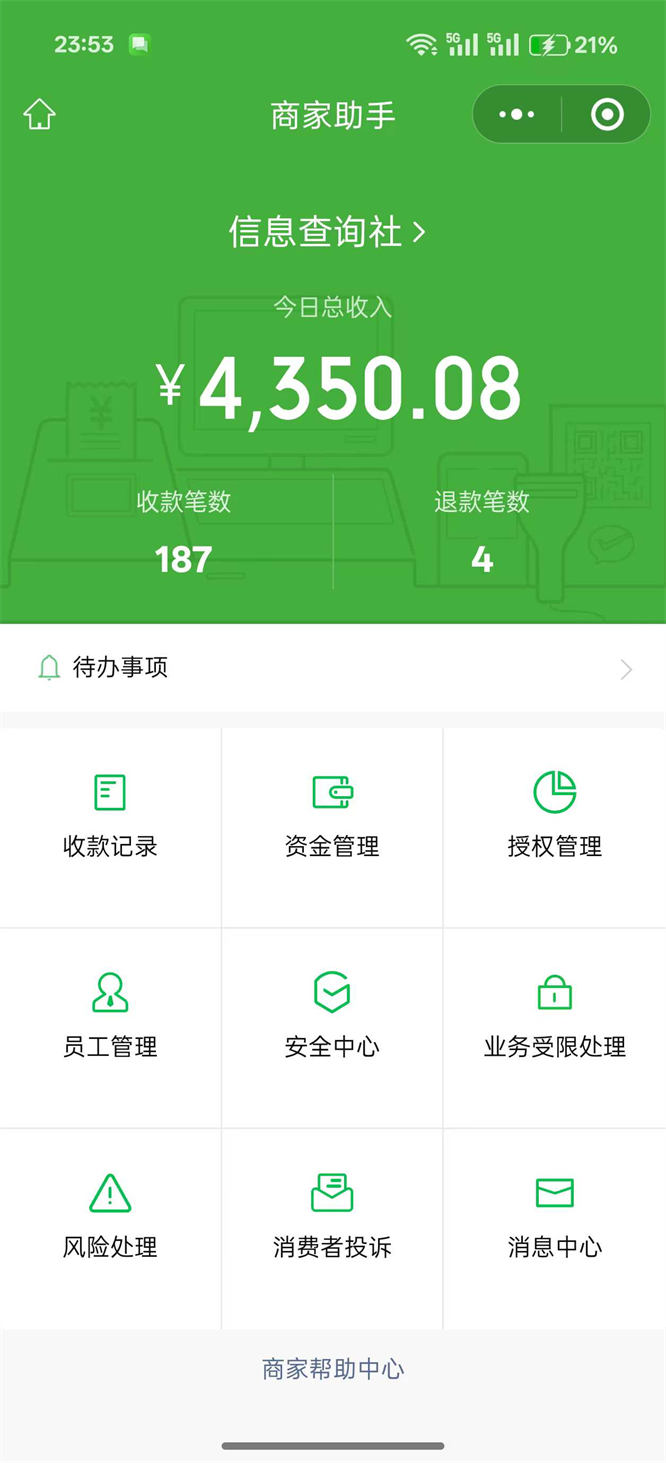Close the mini program via circle icon
Image resolution: width=666 pixels, height=1463 pixels.
(x=607, y=115)
